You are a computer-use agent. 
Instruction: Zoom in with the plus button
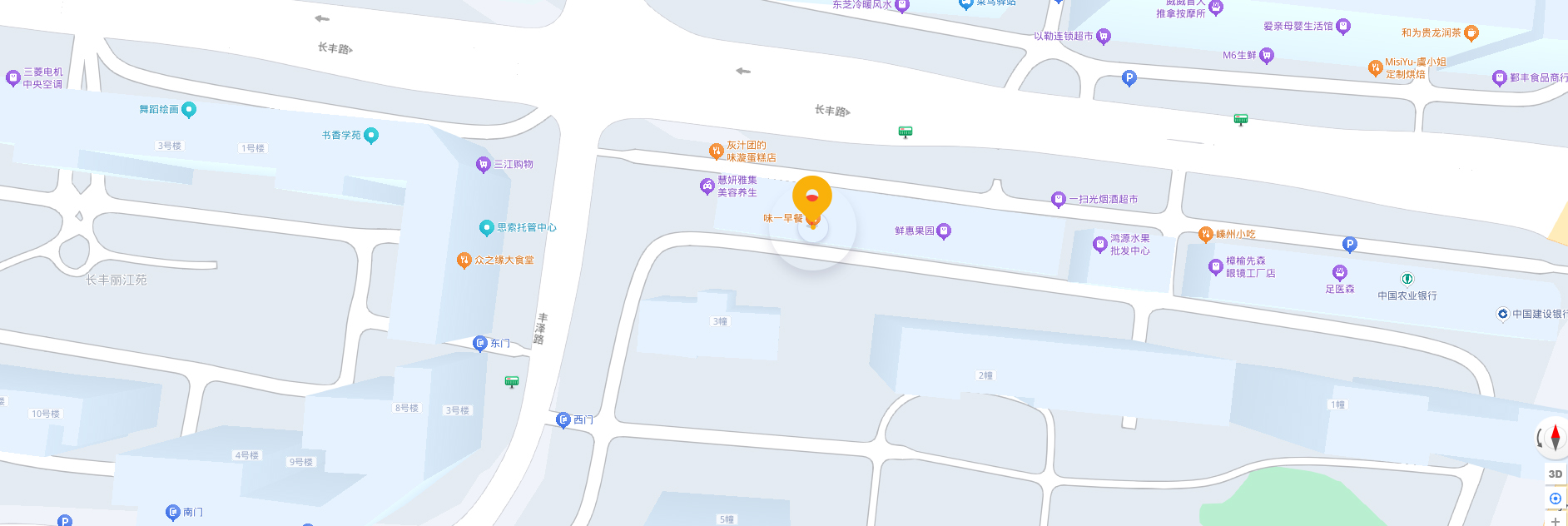(x=1555, y=520)
